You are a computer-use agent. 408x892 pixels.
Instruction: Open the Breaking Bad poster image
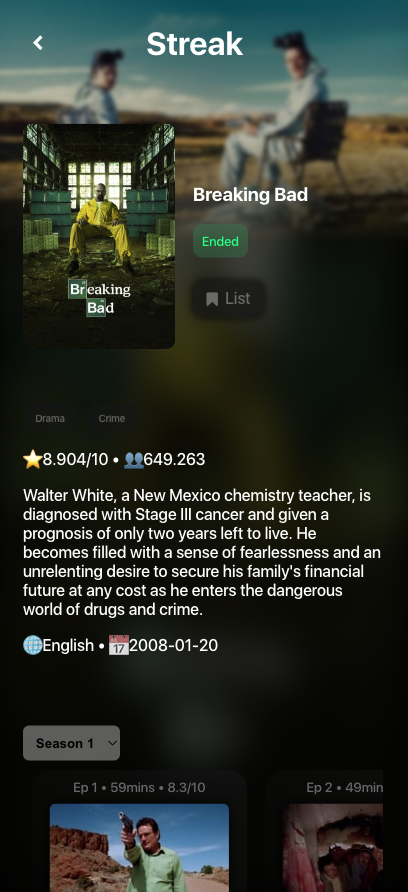(99, 236)
